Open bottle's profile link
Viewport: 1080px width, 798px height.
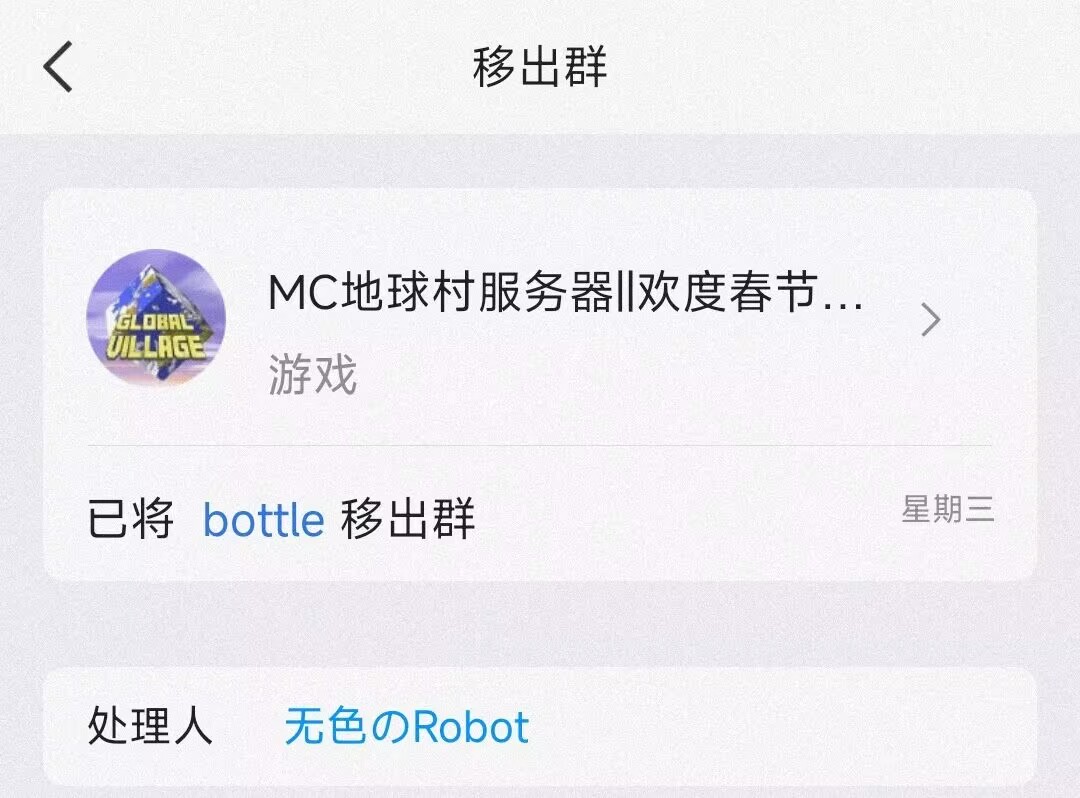coord(264,521)
